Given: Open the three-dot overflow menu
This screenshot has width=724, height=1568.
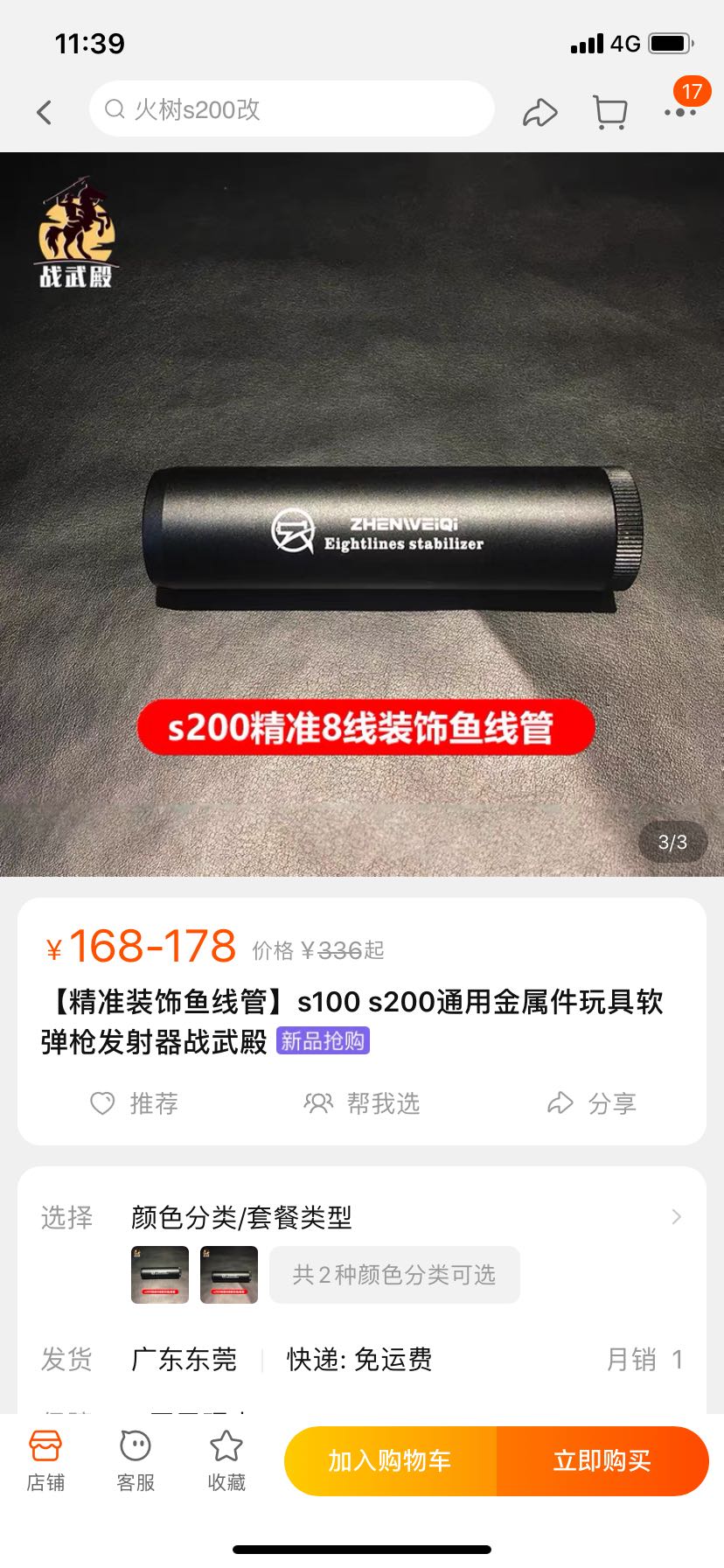Looking at the screenshot, I should [679, 112].
